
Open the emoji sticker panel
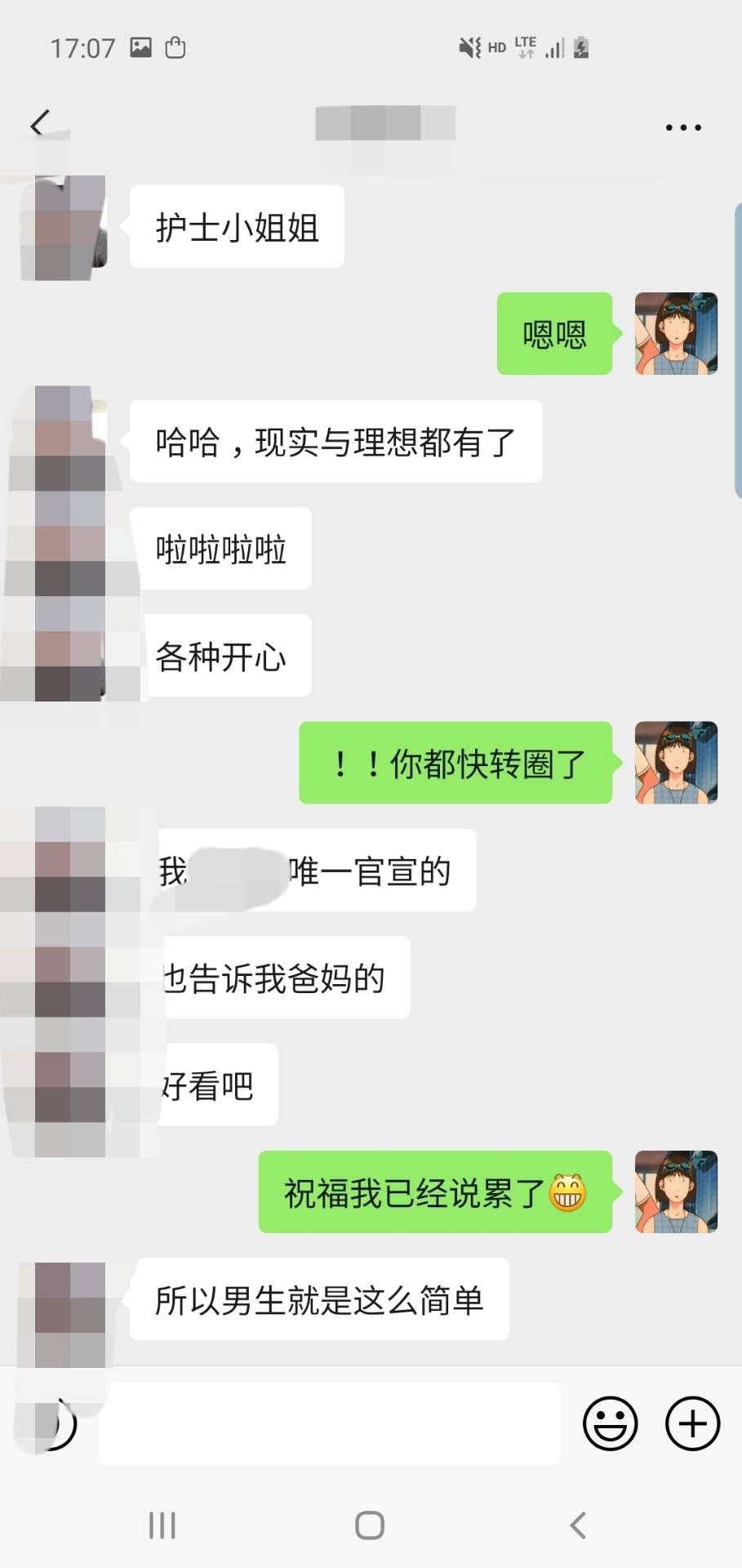(x=610, y=1423)
